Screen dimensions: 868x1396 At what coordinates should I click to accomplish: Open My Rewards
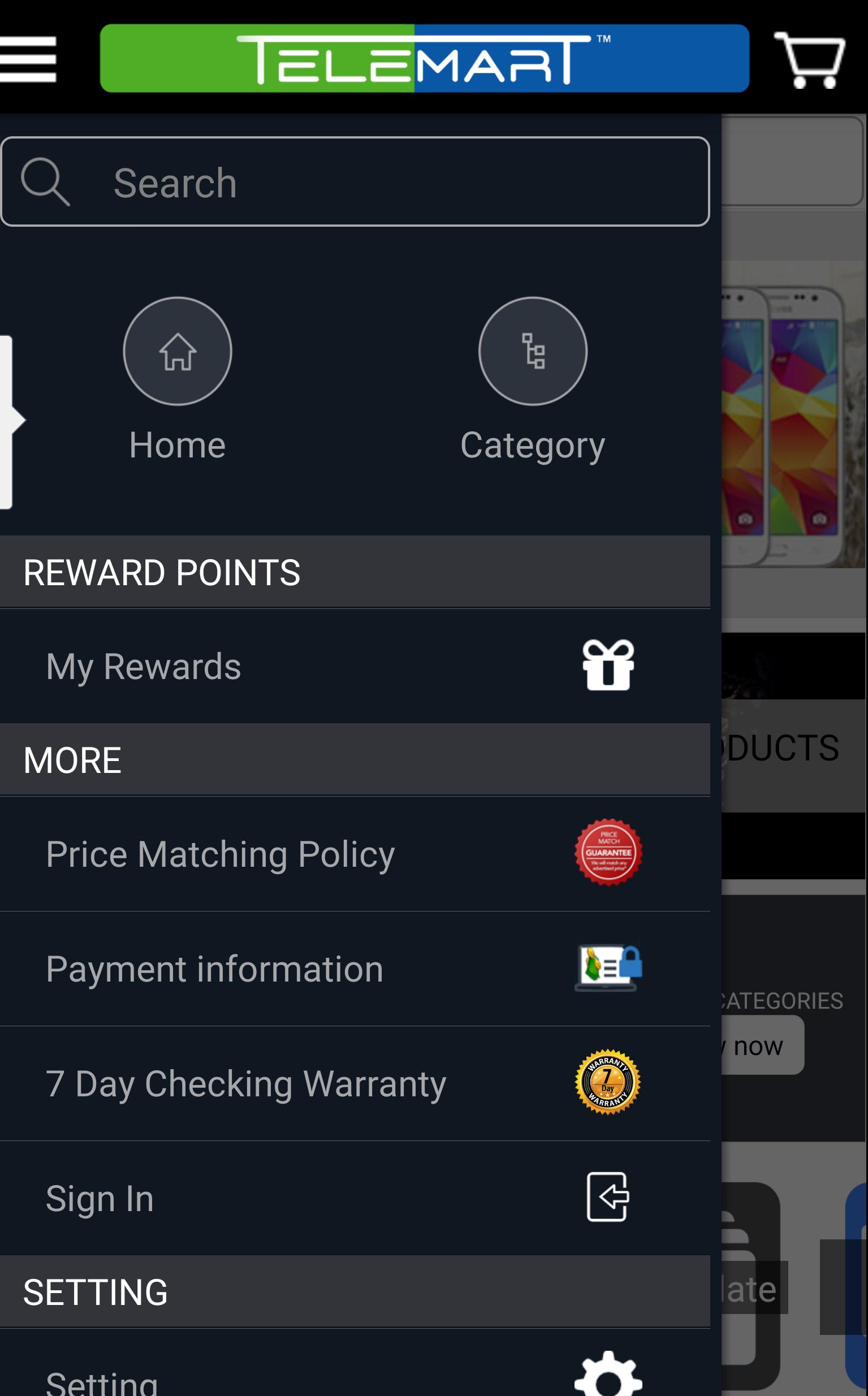tap(355, 666)
